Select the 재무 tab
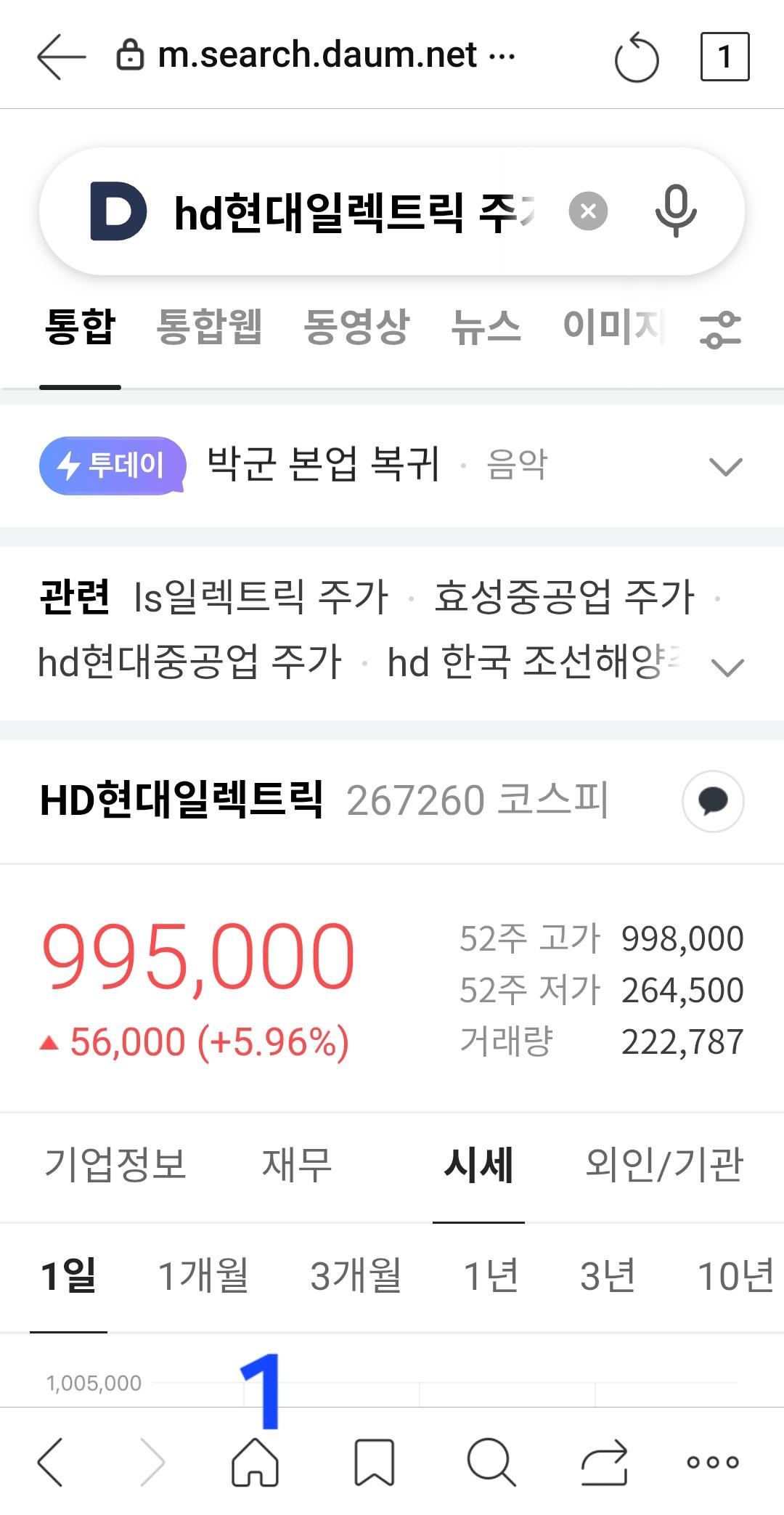This screenshot has width=784, height=1515. [x=296, y=1164]
